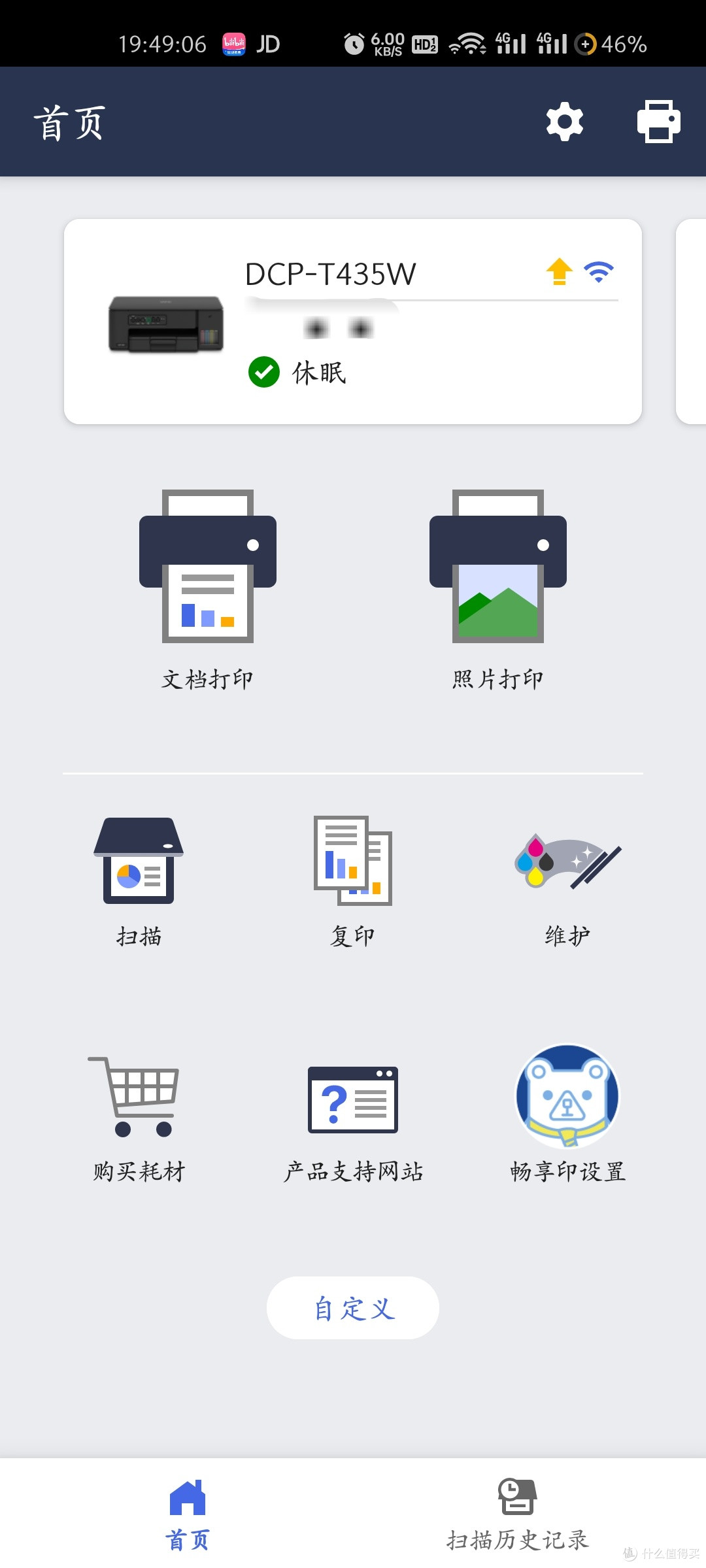Switch to the 扫描历史记录 tab
The height and width of the screenshot is (1568, 706).
pos(517,1514)
